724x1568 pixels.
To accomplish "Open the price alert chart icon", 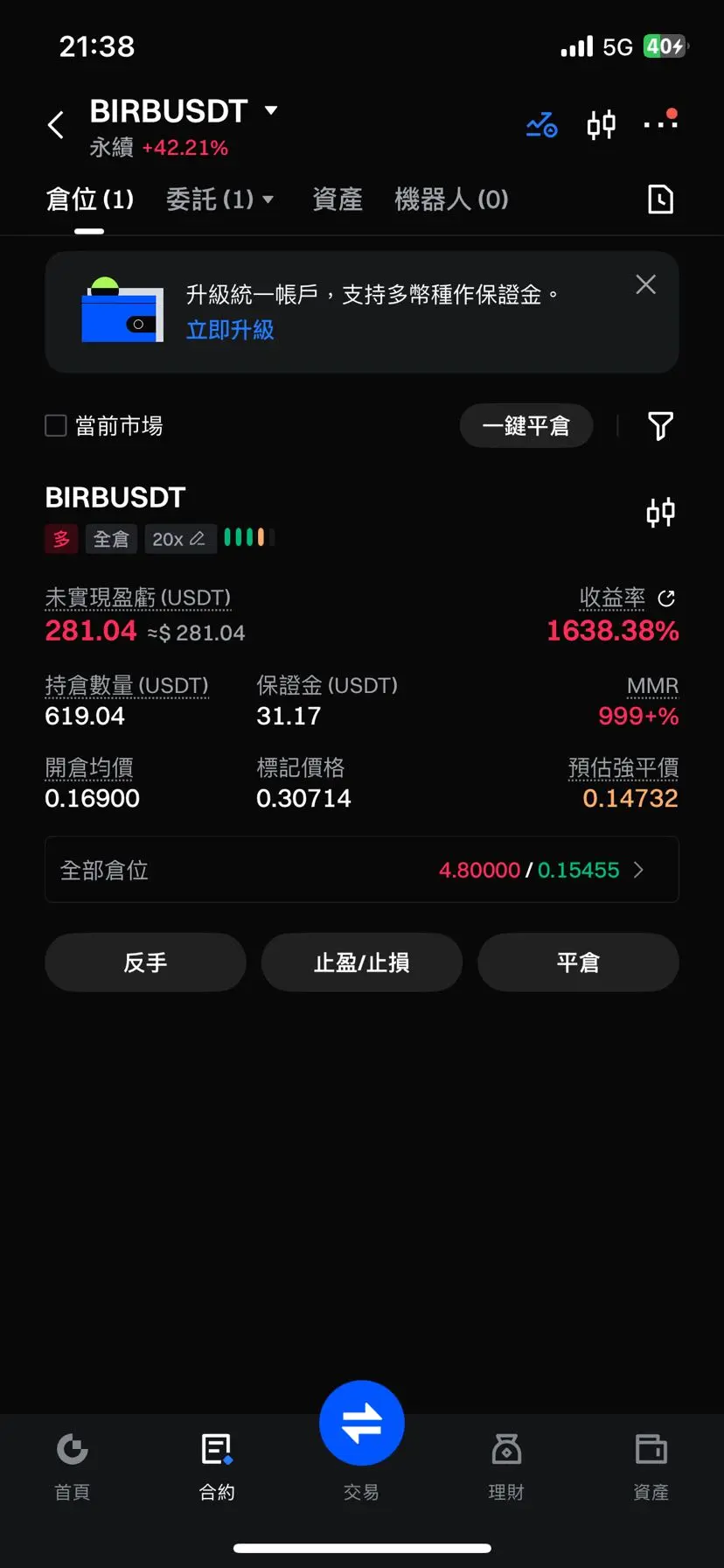I will tap(542, 125).
